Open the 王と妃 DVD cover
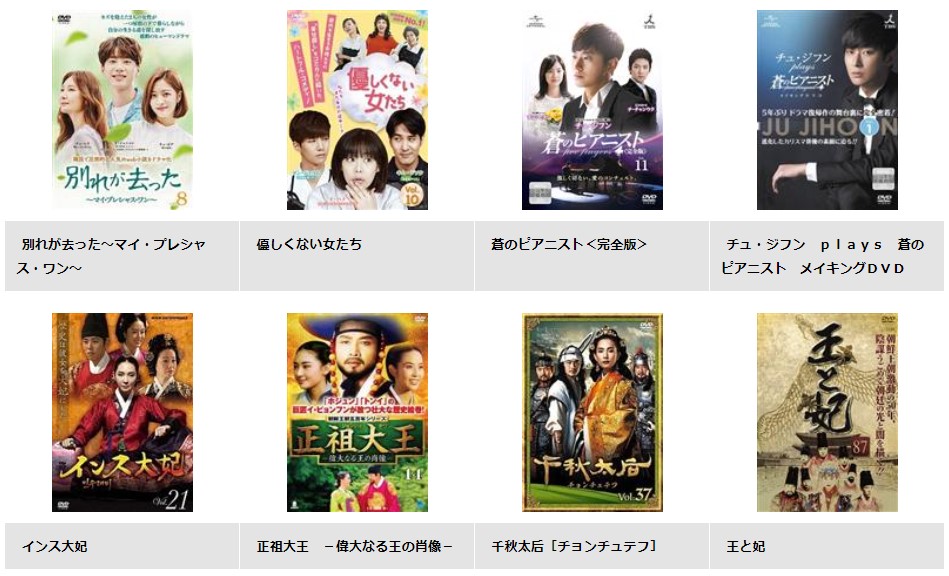The height and width of the screenshot is (576, 949). click(827, 412)
